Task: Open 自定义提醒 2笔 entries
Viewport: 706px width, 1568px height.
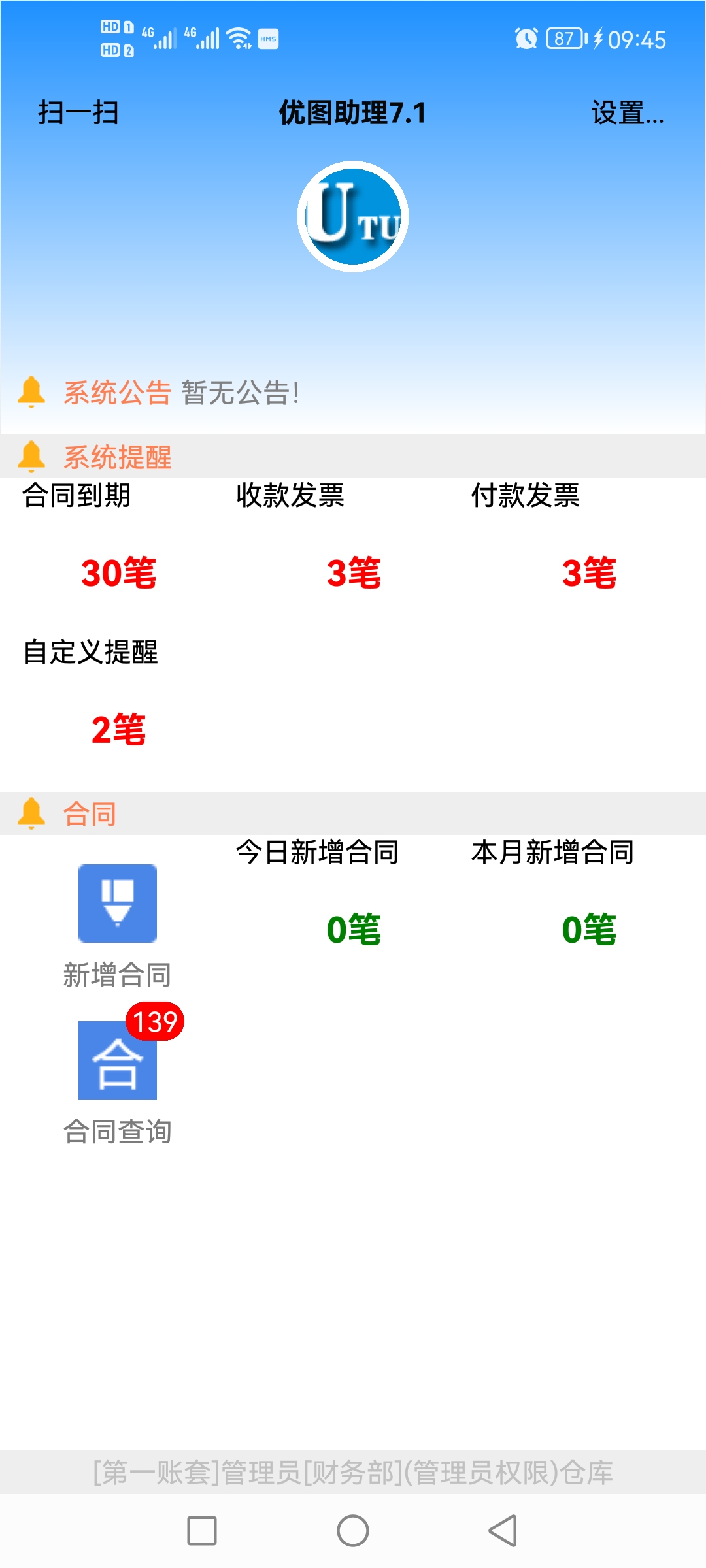Action: coord(119,730)
